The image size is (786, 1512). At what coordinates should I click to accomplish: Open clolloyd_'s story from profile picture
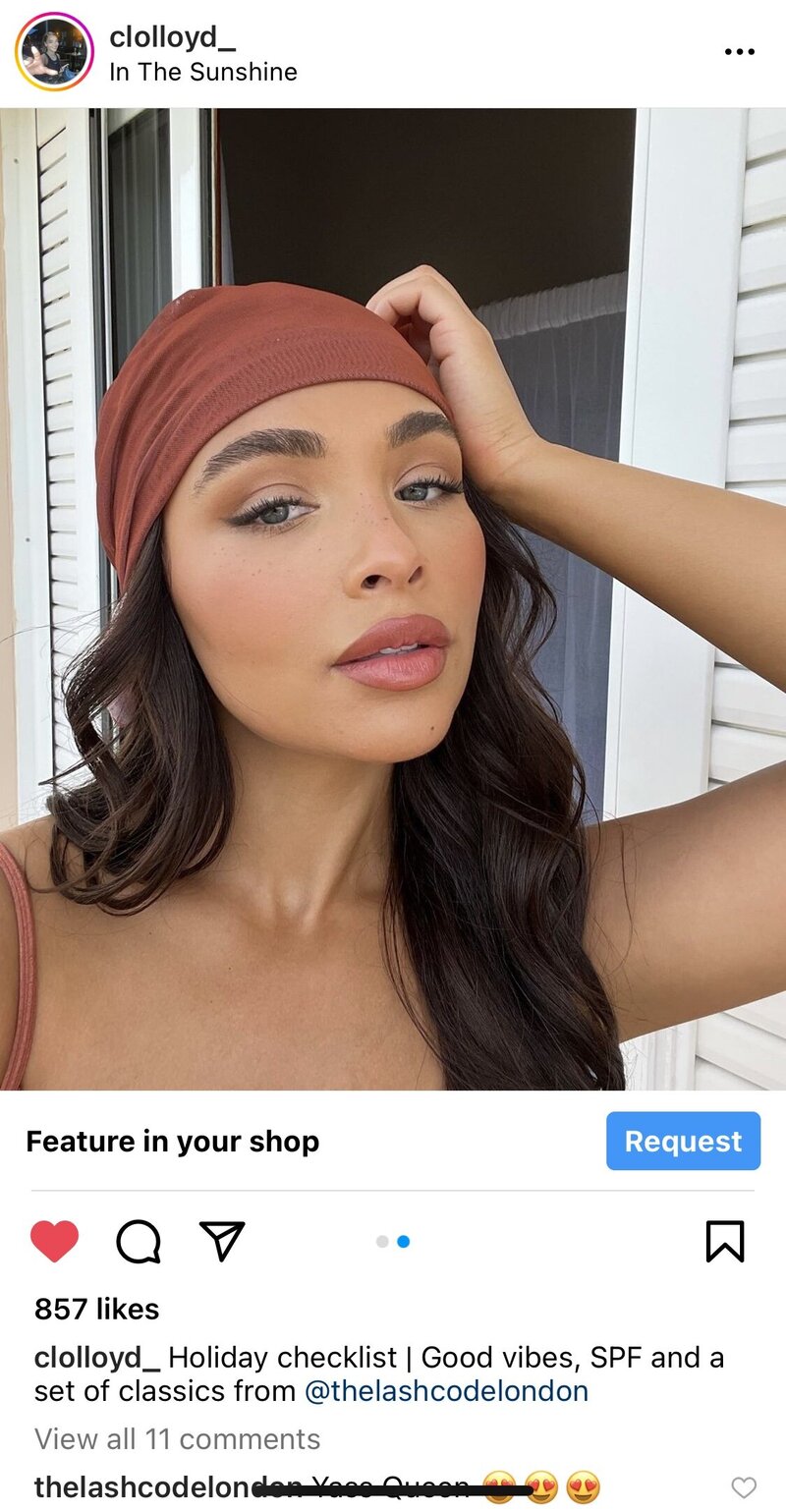[x=54, y=52]
